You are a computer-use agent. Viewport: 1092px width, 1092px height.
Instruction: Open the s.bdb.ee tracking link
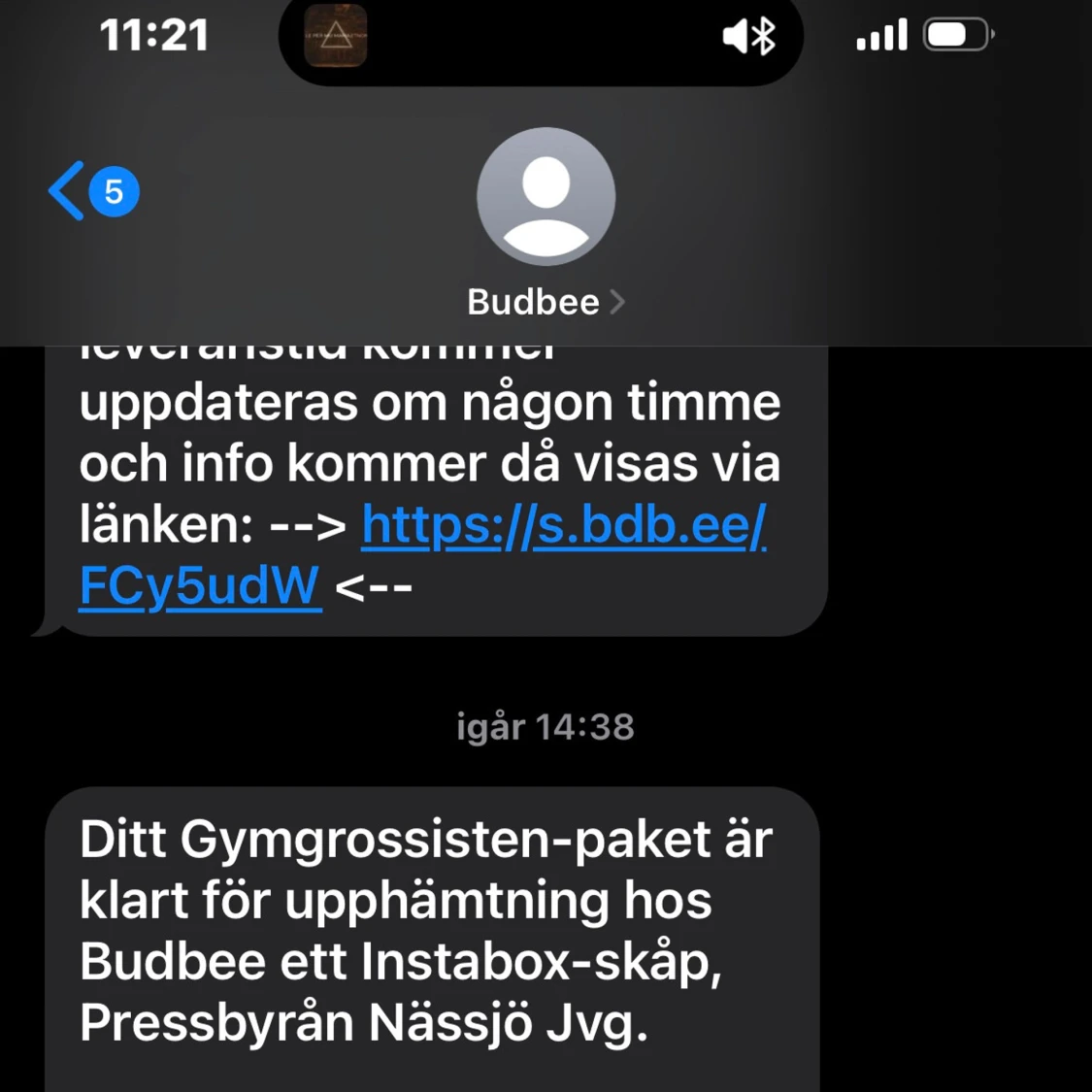pos(563,525)
